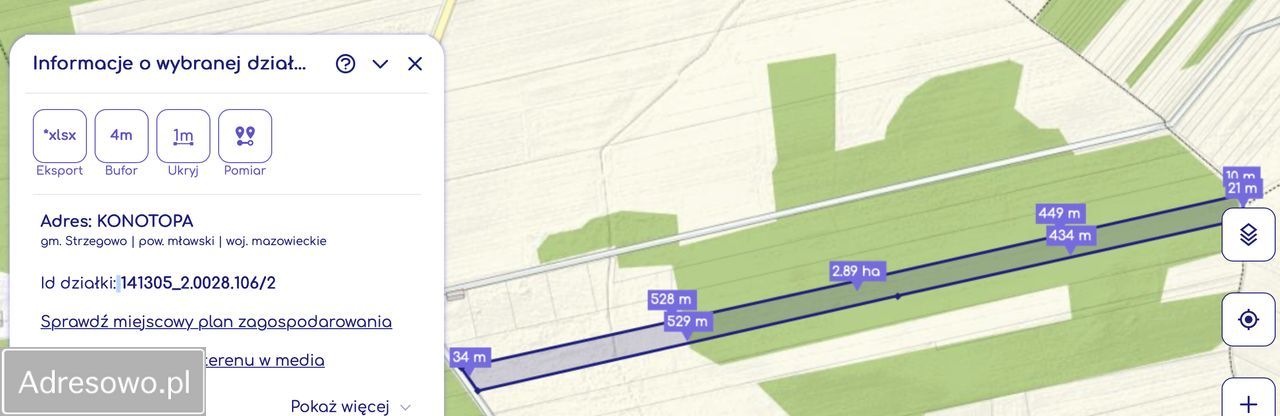Collapse the parcel information panel

(380, 64)
